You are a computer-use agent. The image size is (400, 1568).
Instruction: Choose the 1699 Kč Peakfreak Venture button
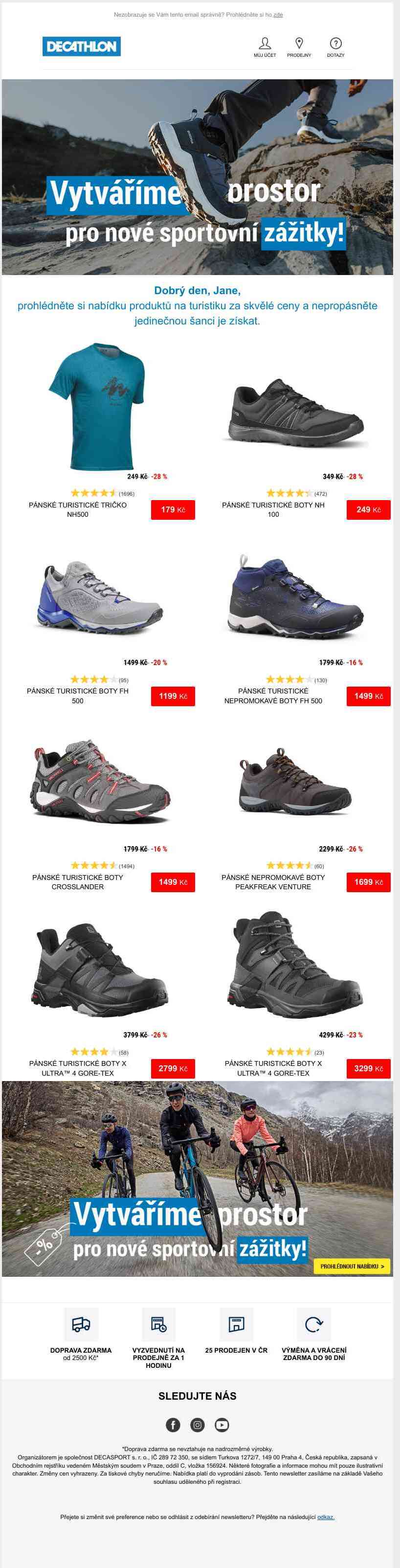[368, 882]
